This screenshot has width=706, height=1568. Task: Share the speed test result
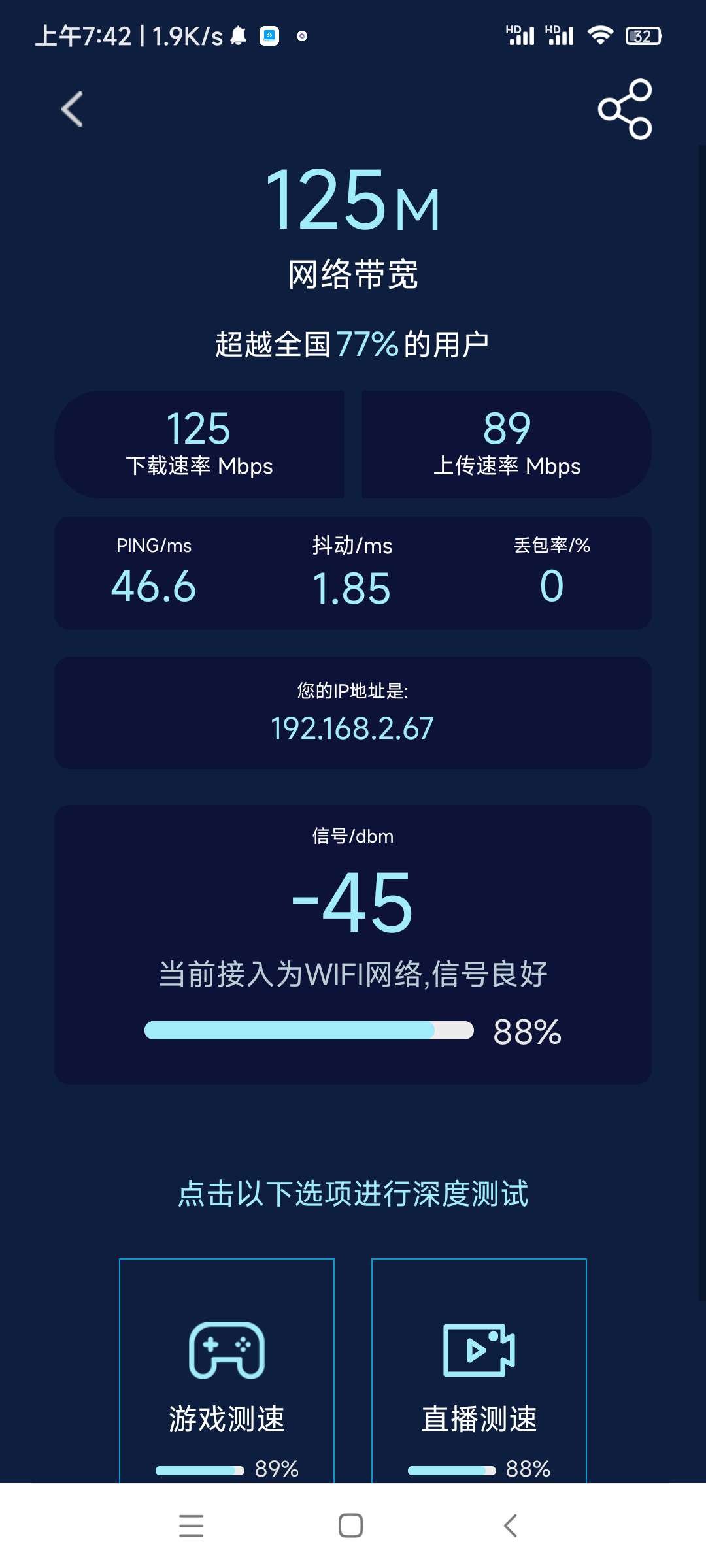[x=625, y=109]
